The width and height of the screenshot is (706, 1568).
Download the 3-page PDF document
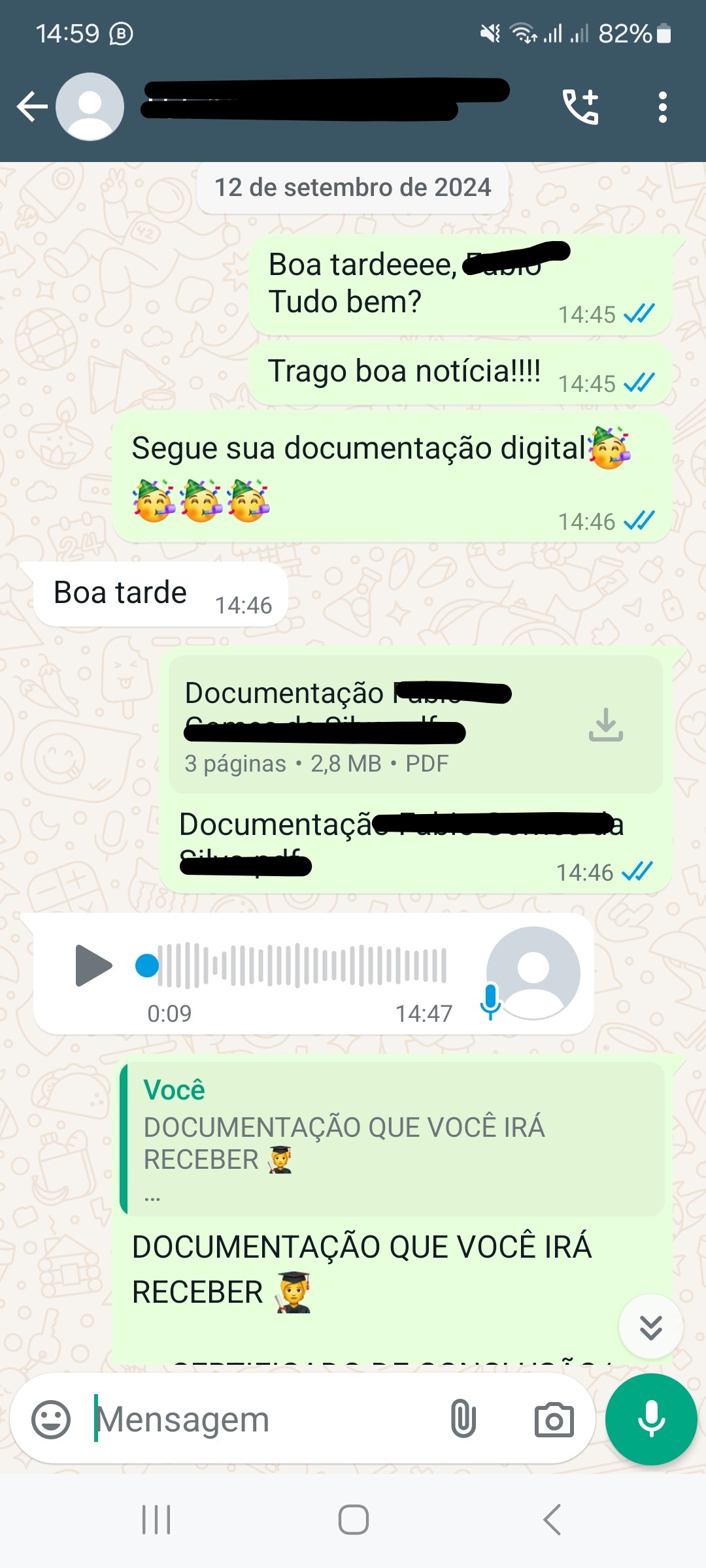(605, 725)
